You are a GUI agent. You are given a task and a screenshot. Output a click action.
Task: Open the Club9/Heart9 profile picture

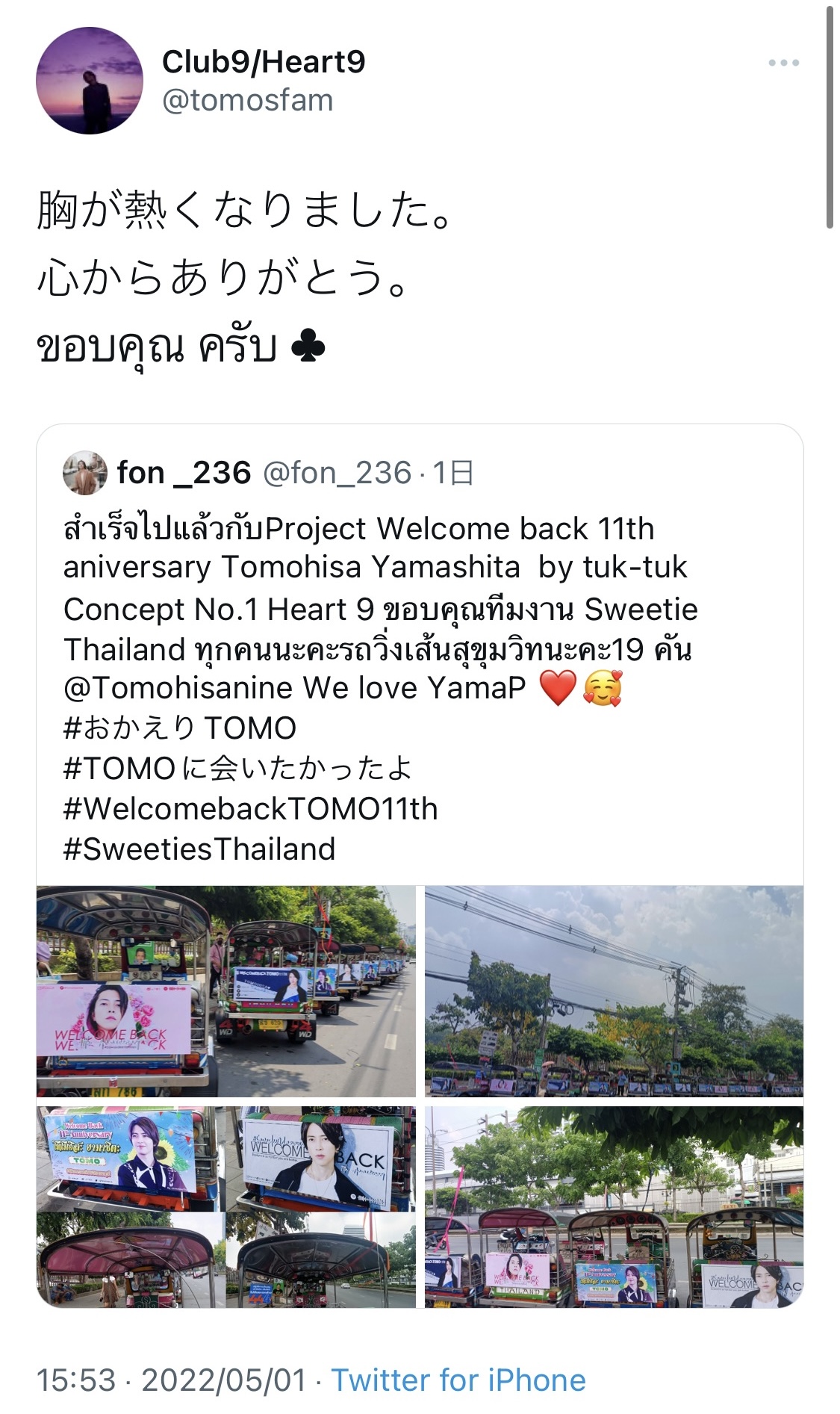pos(90,81)
